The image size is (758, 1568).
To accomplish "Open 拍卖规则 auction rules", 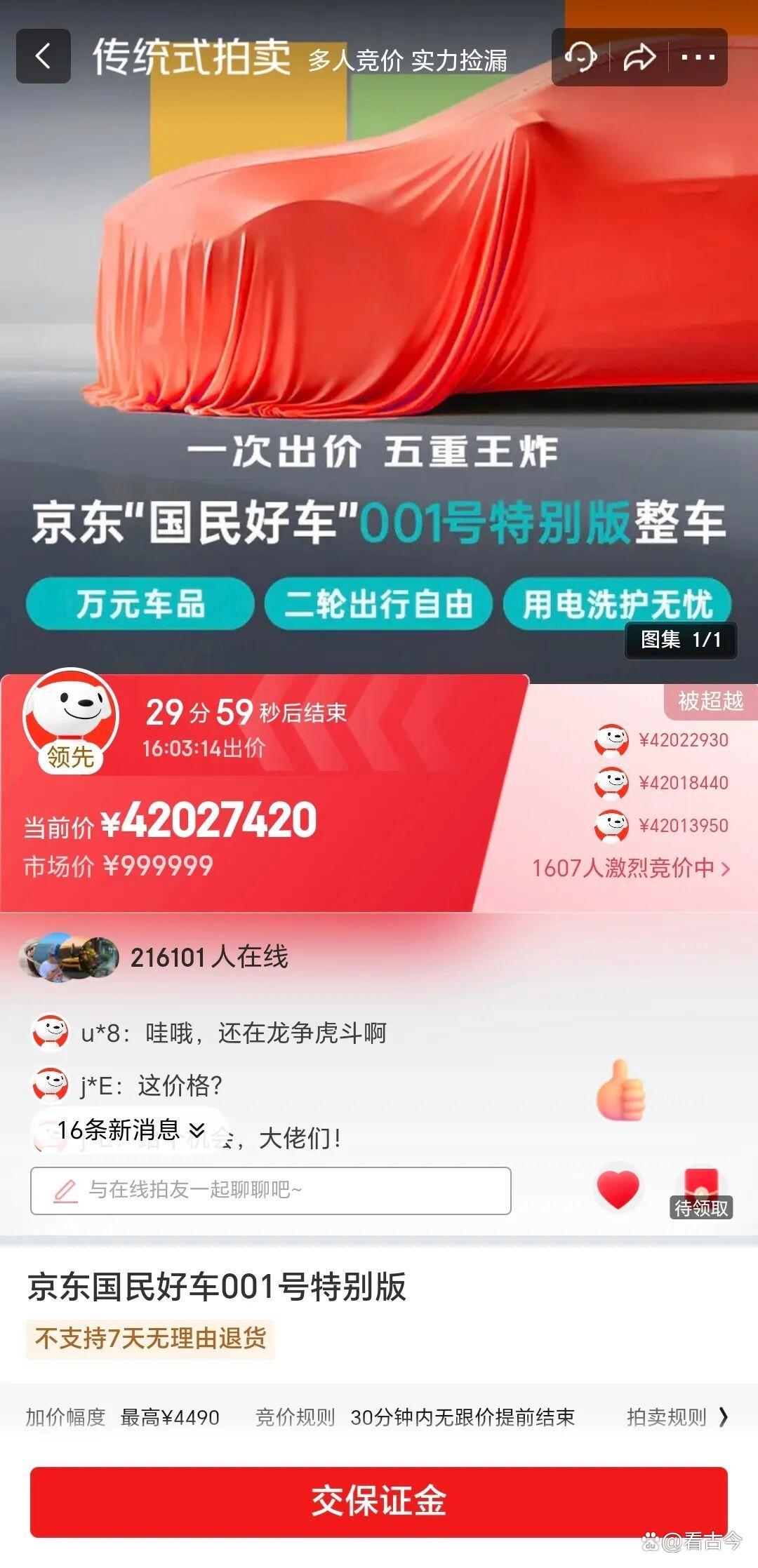I will click(x=677, y=1417).
